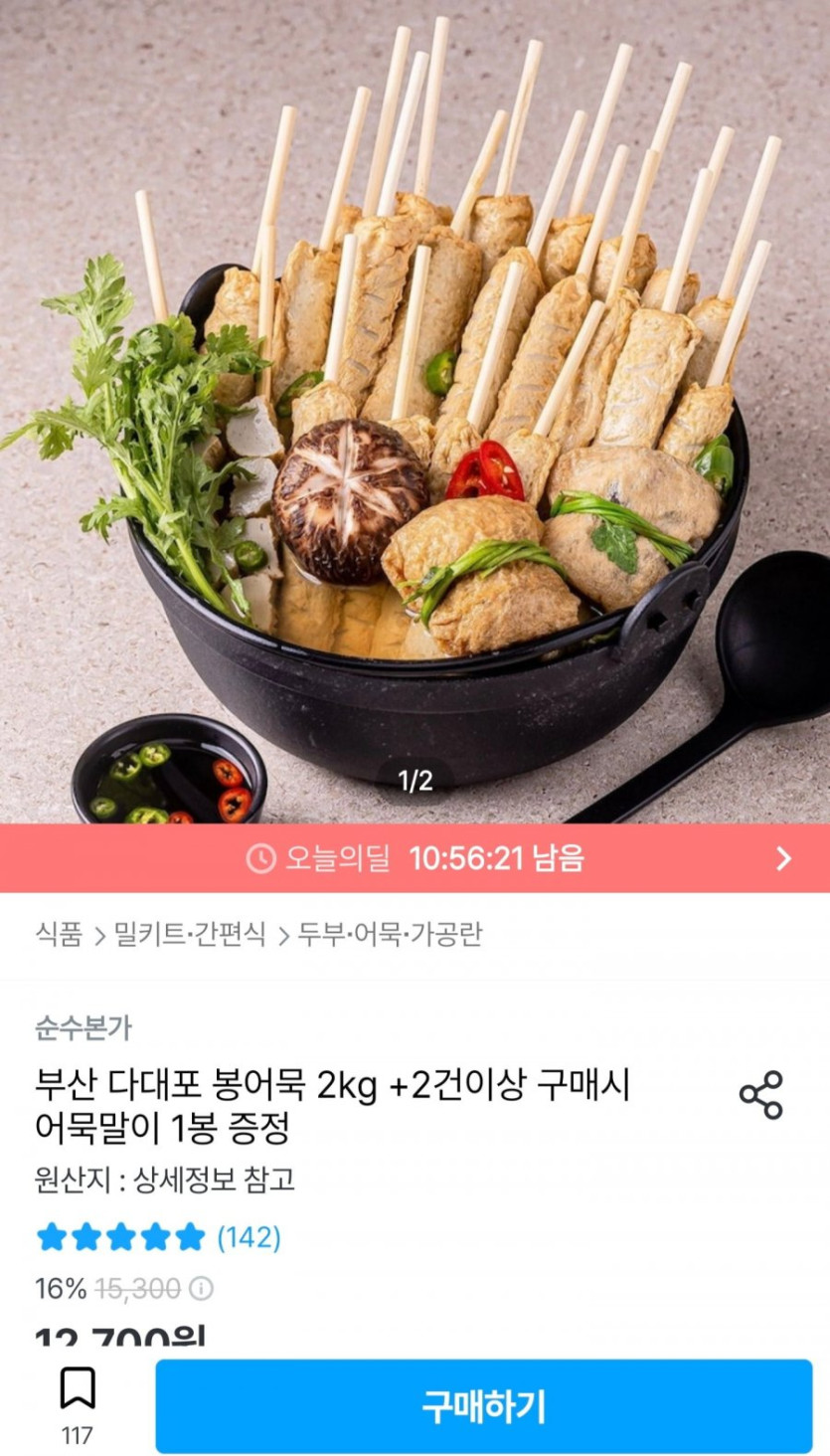Open 두부·어묵·가공란 category breadcrumb
The image size is (830, 1456).
click(x=390, y=935)
